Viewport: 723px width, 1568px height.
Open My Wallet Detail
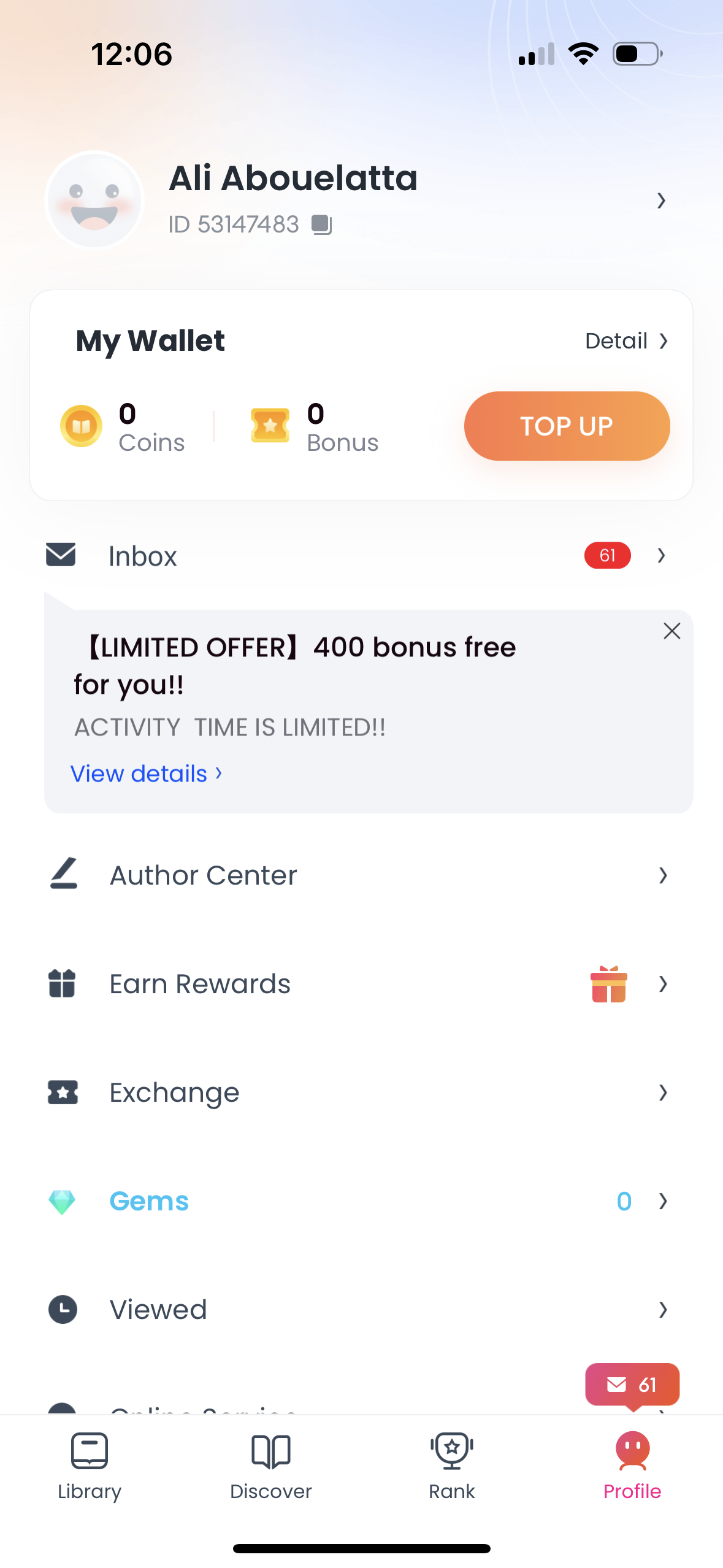click(x=625, y=341)
